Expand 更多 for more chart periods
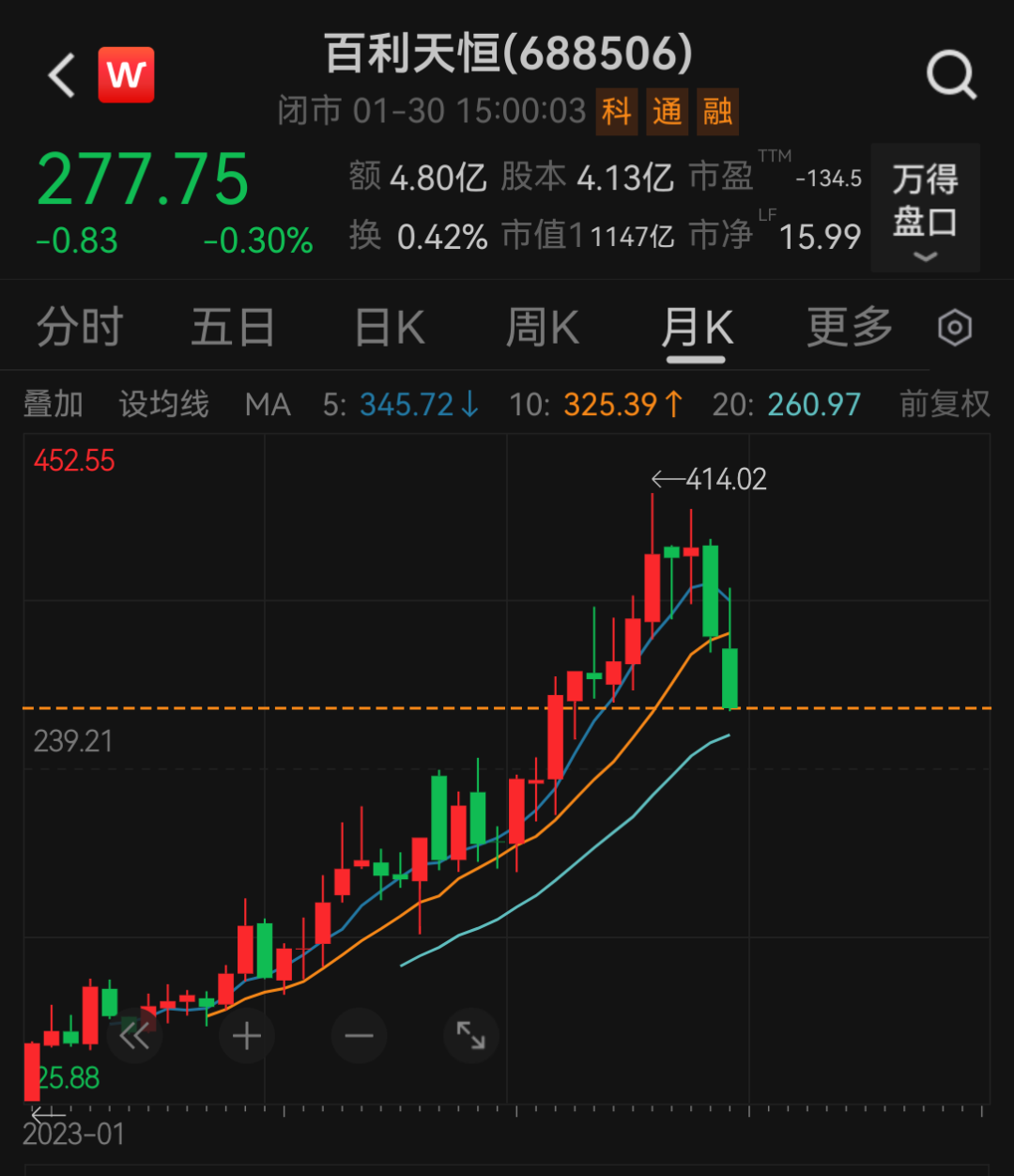Screen dimensions: 1014x1176 (x=848, y=327)
